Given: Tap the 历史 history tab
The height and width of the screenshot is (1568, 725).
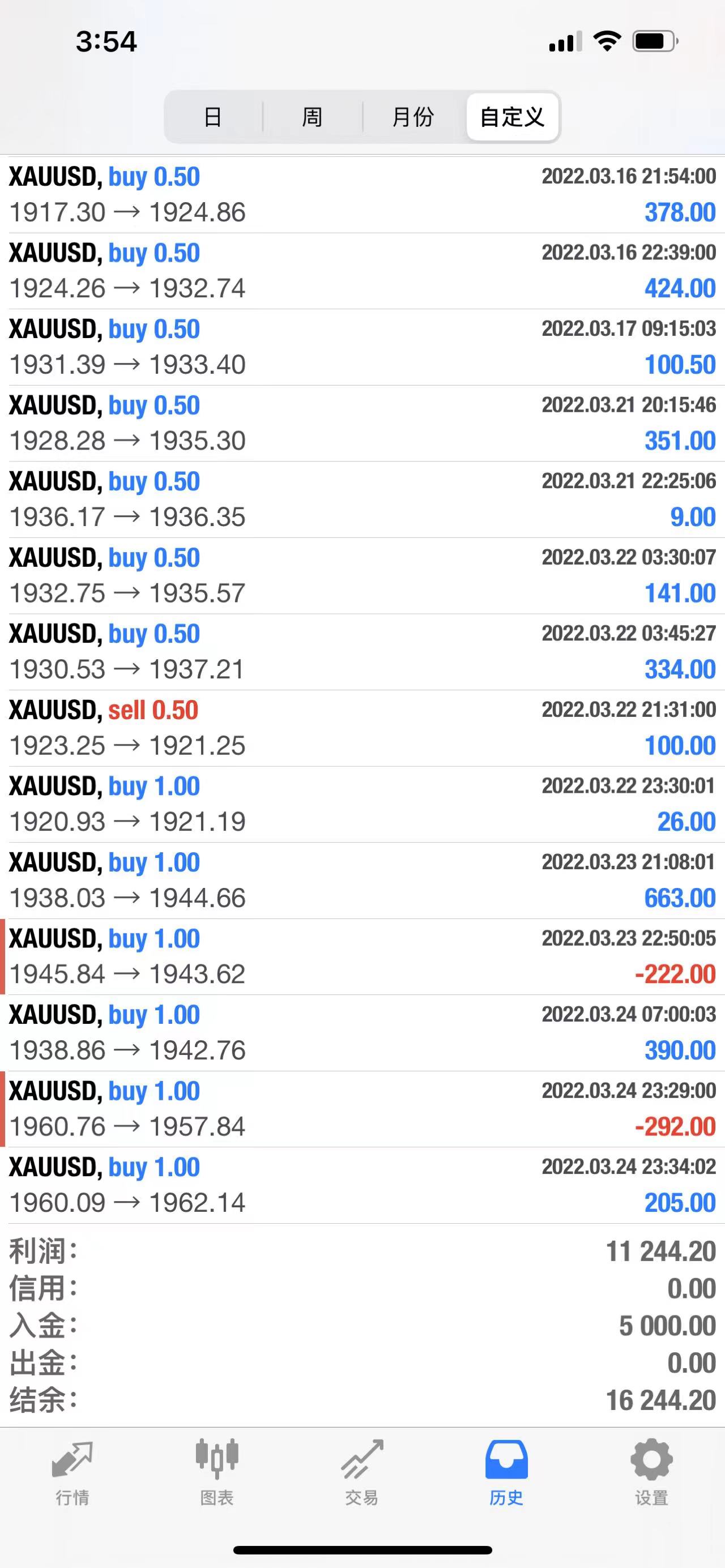Looking at the screenshot, I should pos(506,1472).
